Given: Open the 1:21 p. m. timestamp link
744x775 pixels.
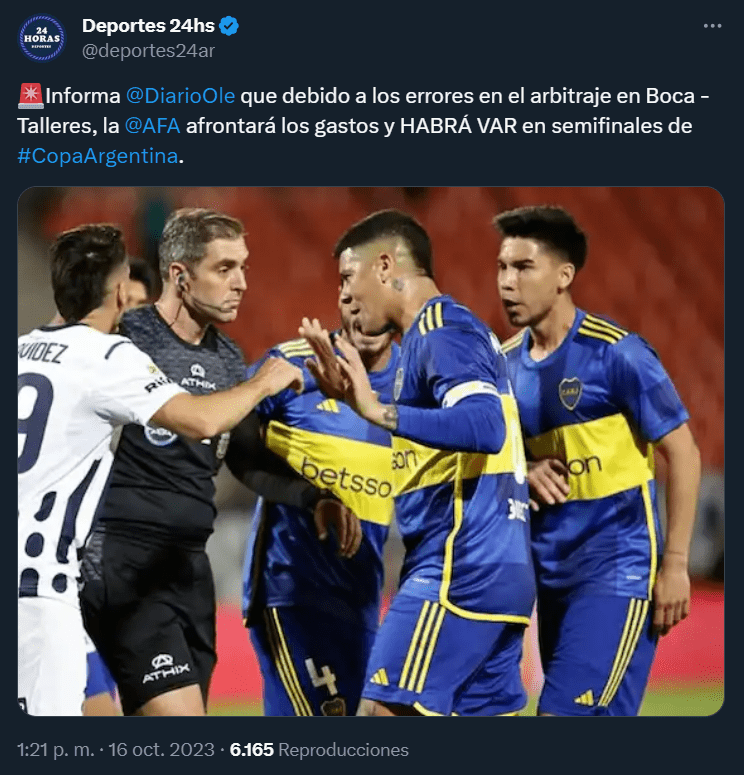Looking at the screenshot, I should (54, 750).
